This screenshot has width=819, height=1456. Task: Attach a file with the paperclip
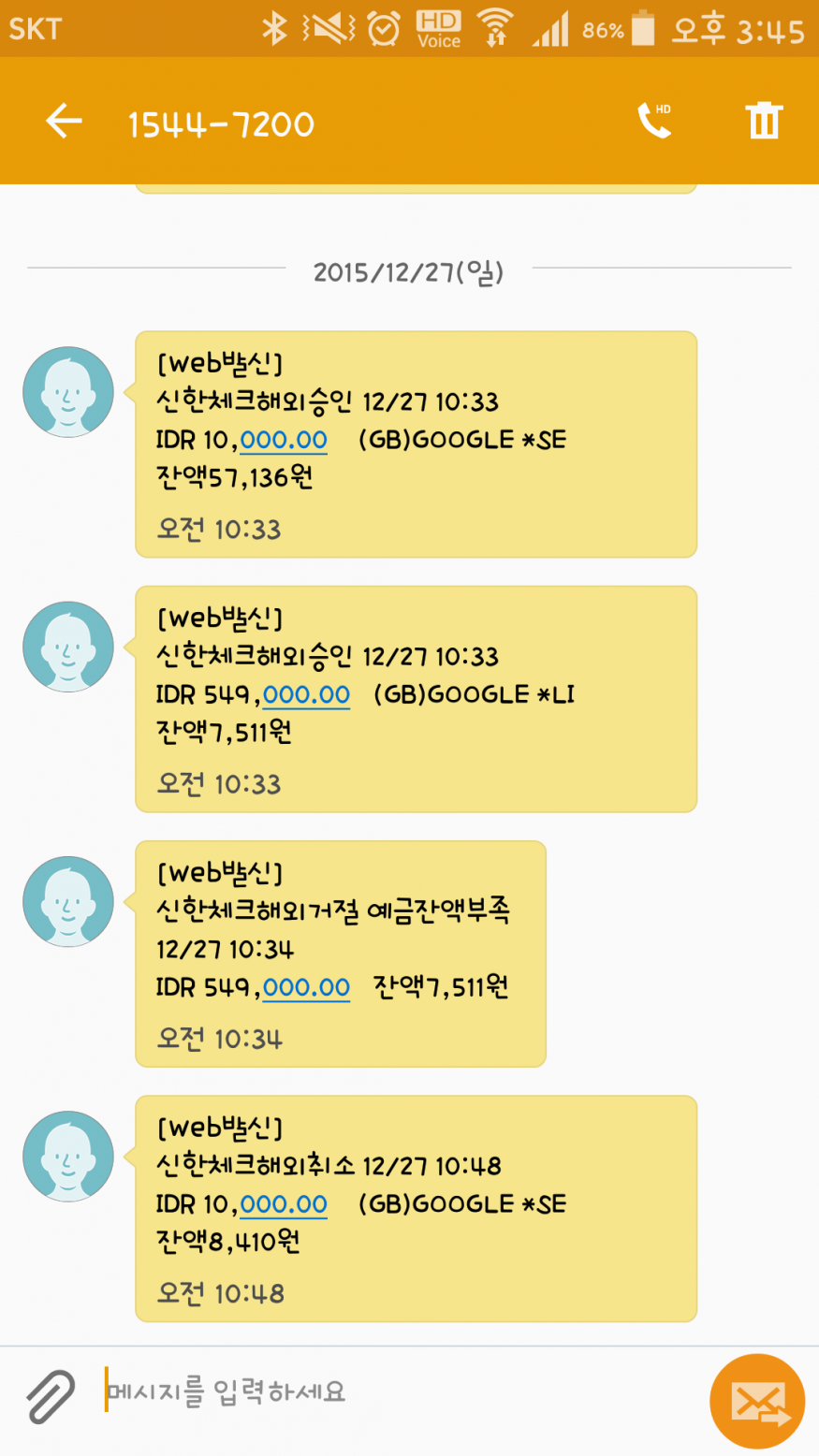point(51,1395)
